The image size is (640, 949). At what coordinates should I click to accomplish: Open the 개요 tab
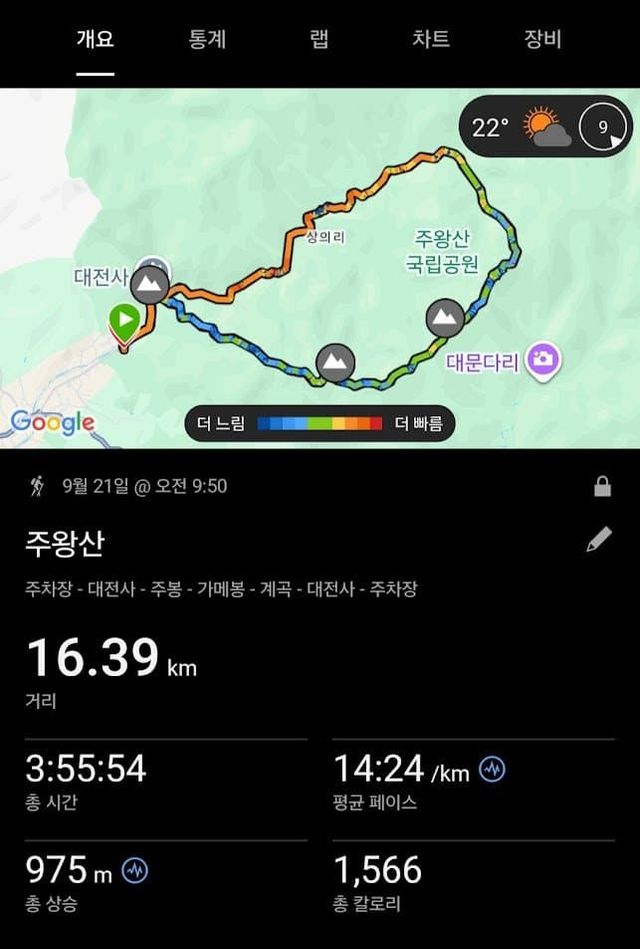coord(95,40)
